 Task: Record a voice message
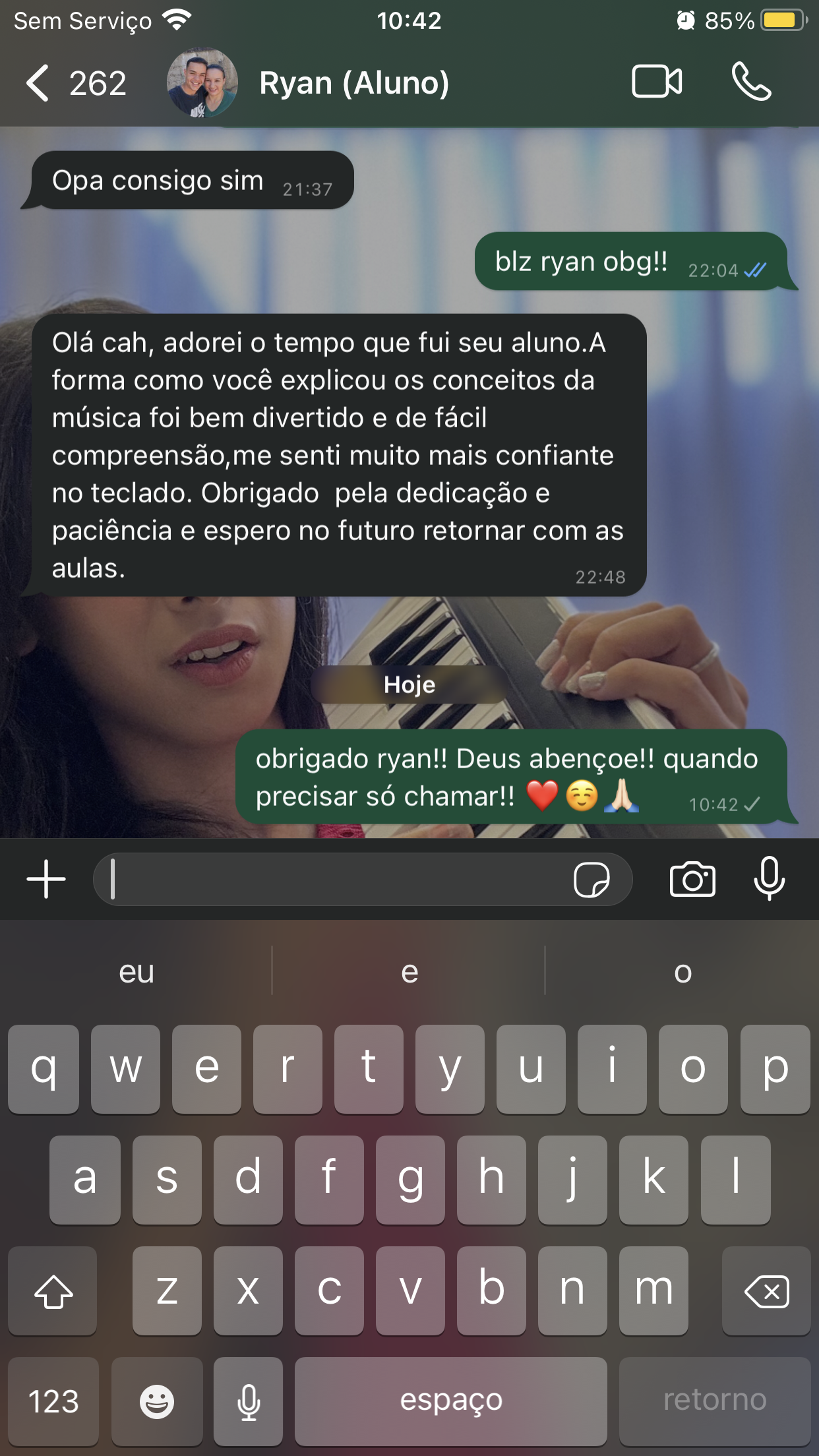769,879
